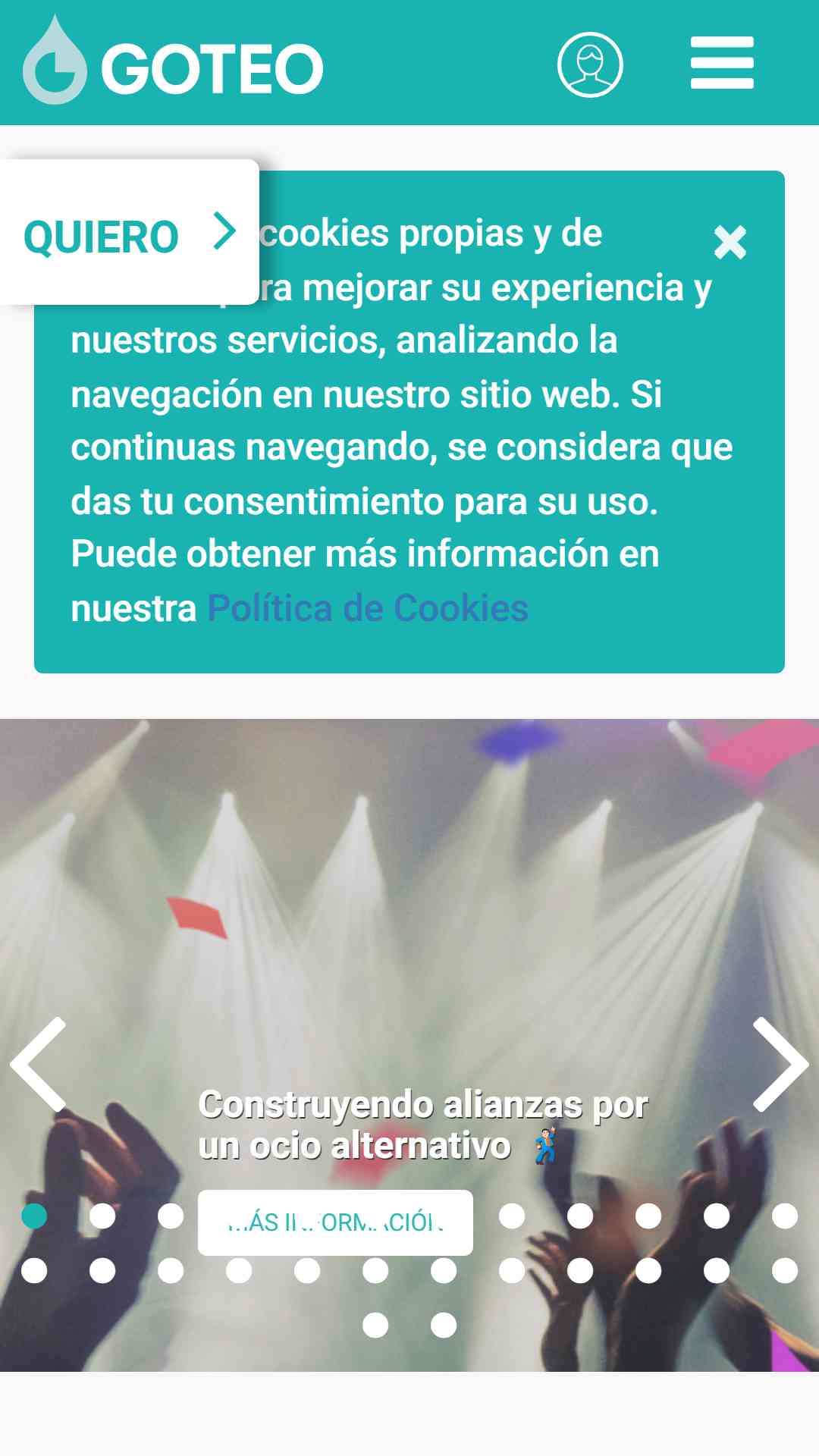Screen dimensions: 819x1456
Task: Dismiss the cookies notice
Action: point(730,243)
